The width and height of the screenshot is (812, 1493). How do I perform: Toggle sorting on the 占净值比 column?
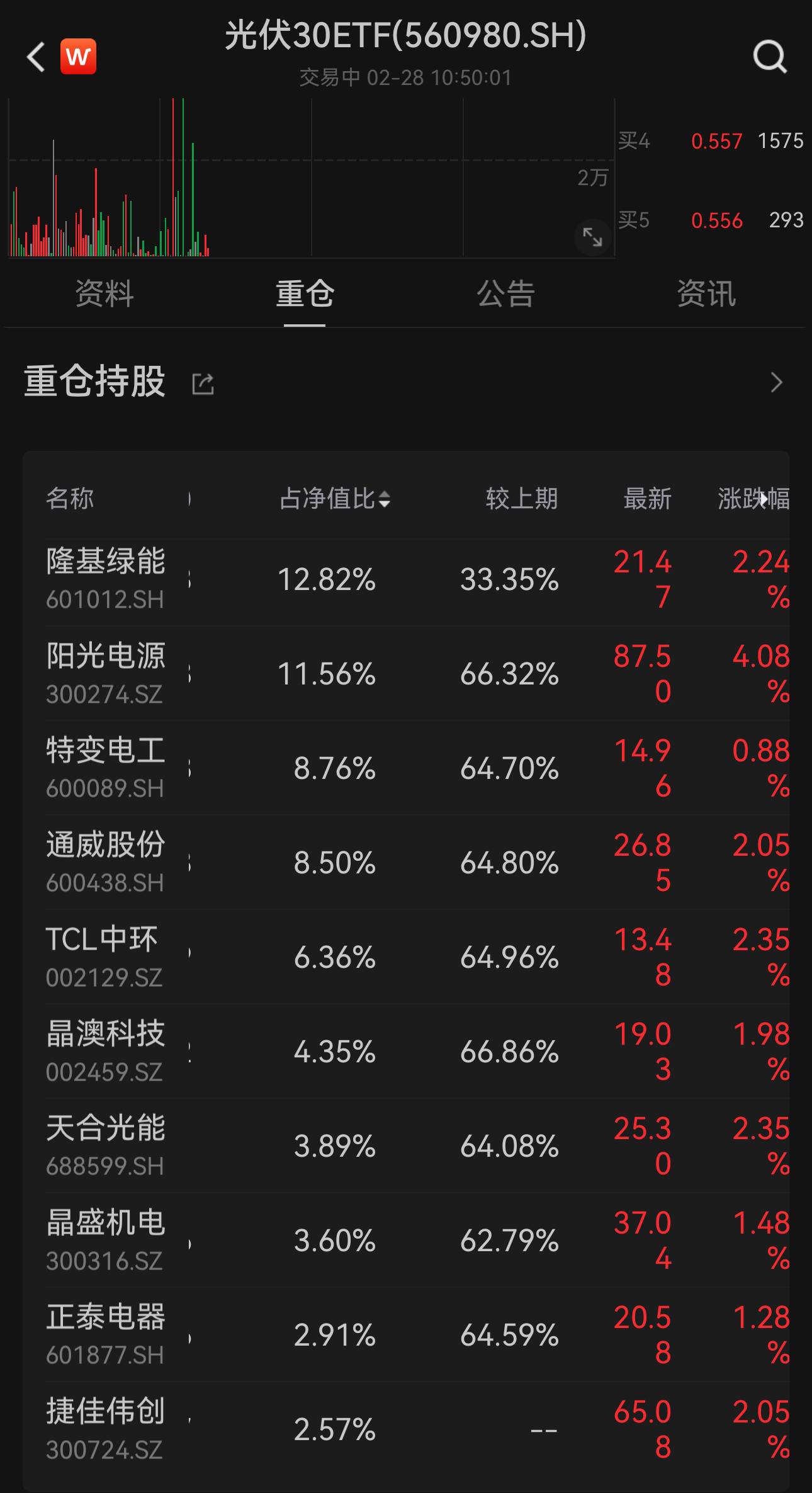334,499
